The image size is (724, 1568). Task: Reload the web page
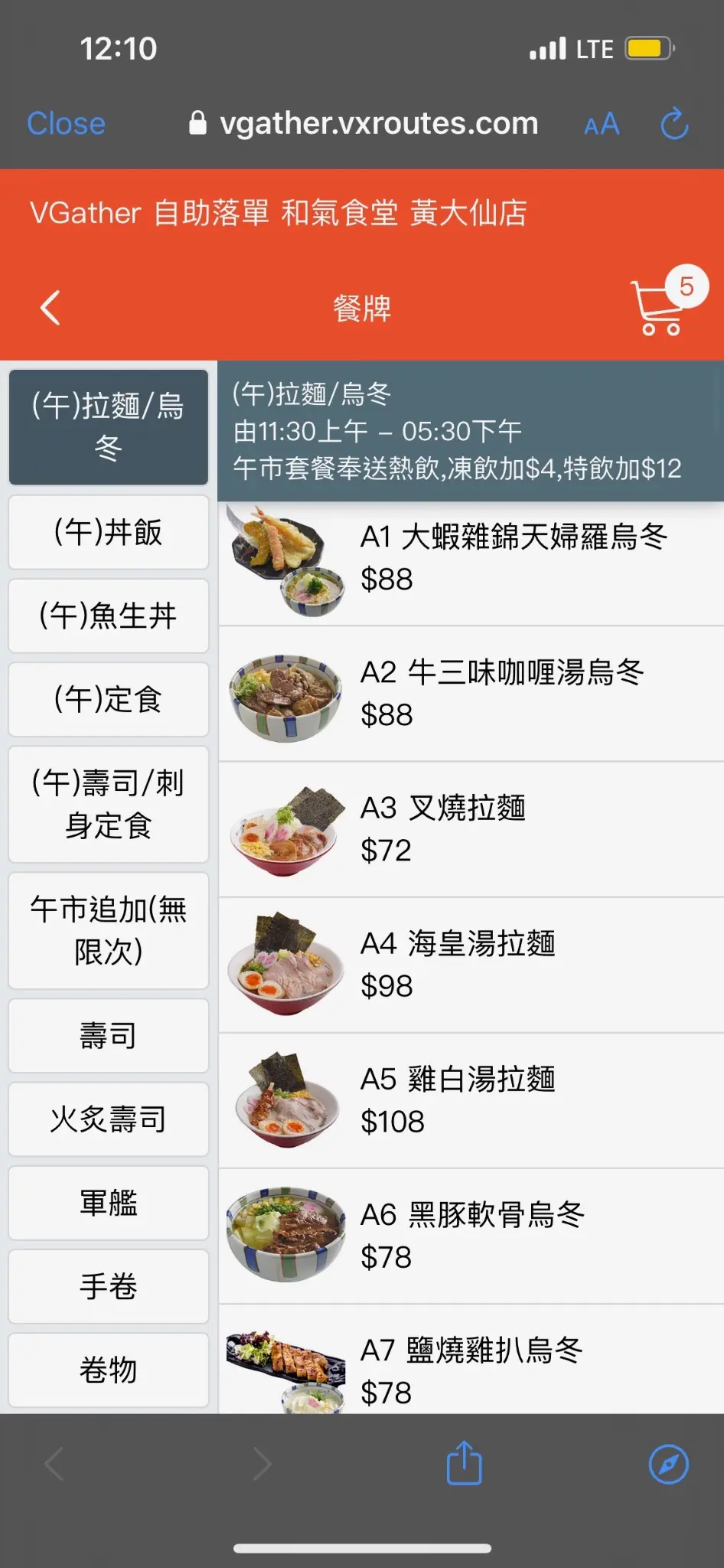(674, 123)
